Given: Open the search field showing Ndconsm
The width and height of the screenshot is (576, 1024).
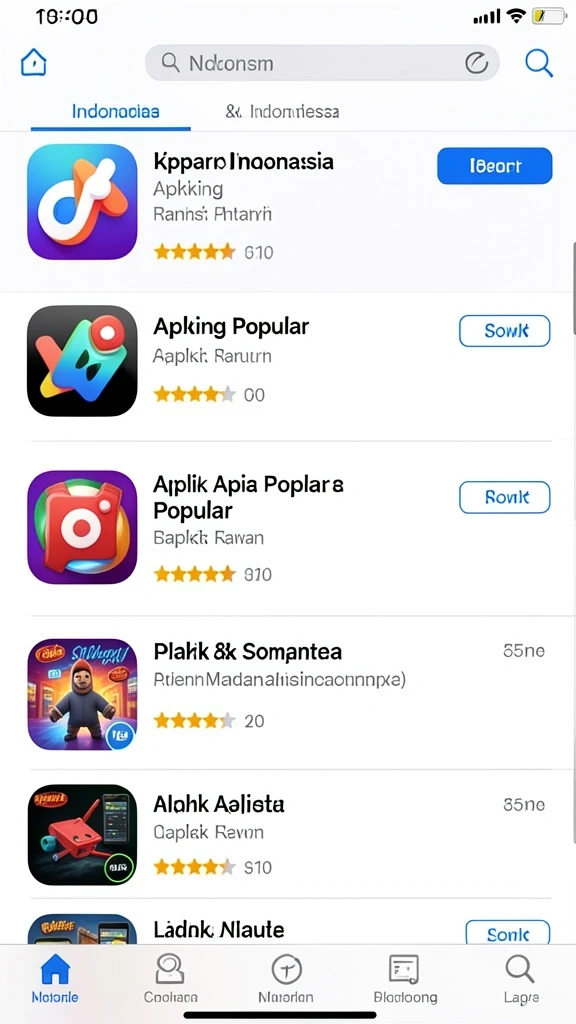Looking at the screenshot, I should coord(322,63).
